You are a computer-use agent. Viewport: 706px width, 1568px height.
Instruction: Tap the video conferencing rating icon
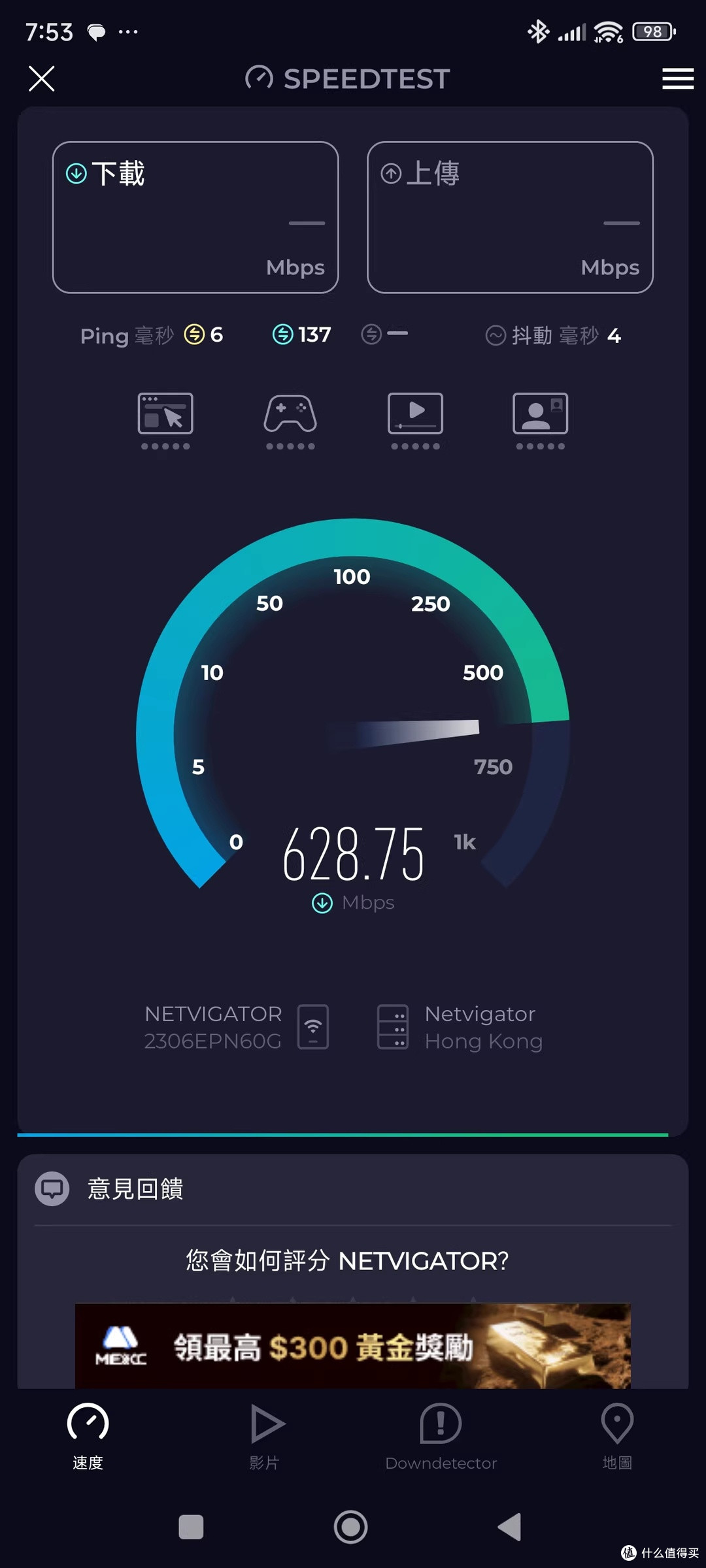pos(540,420)
